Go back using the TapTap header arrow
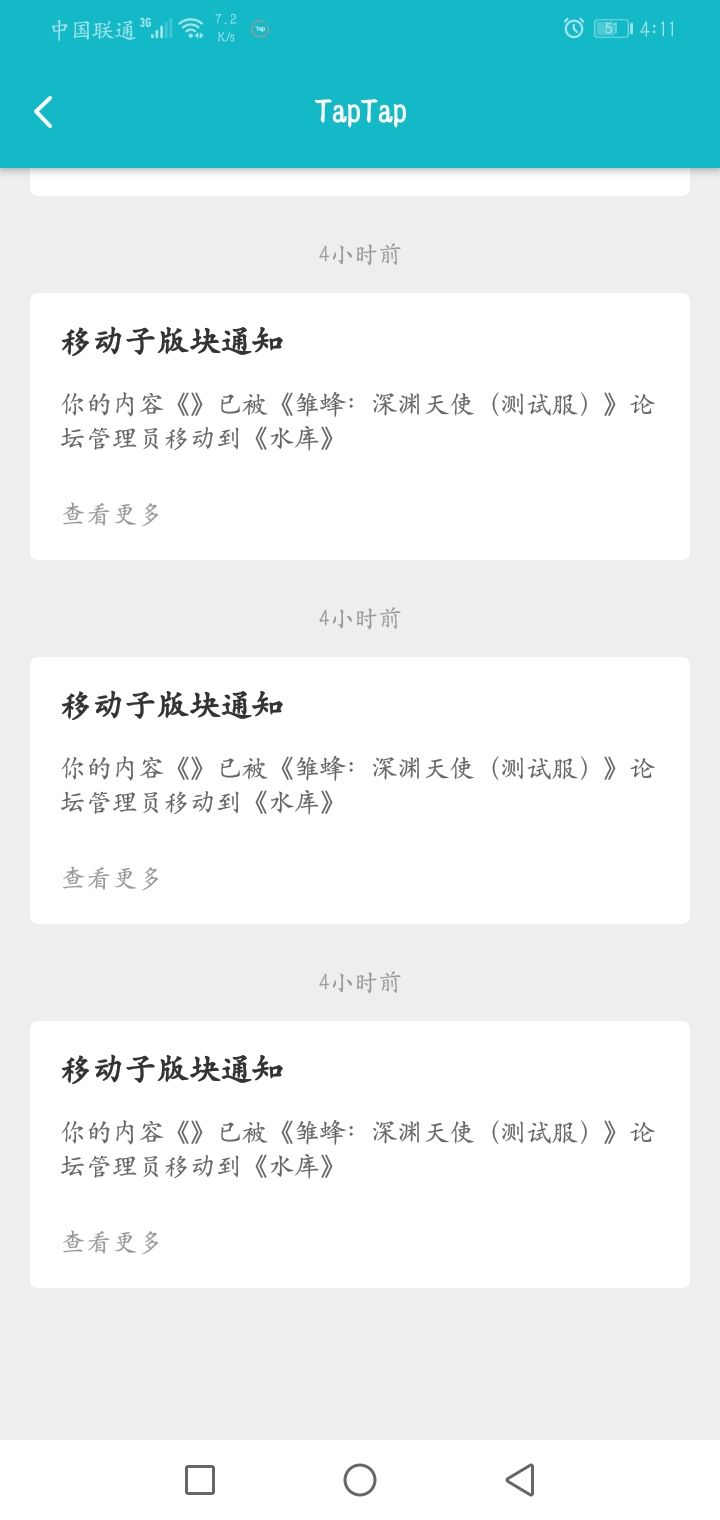Viewport: 720px width, 1520px height. (x=43, y=112)
